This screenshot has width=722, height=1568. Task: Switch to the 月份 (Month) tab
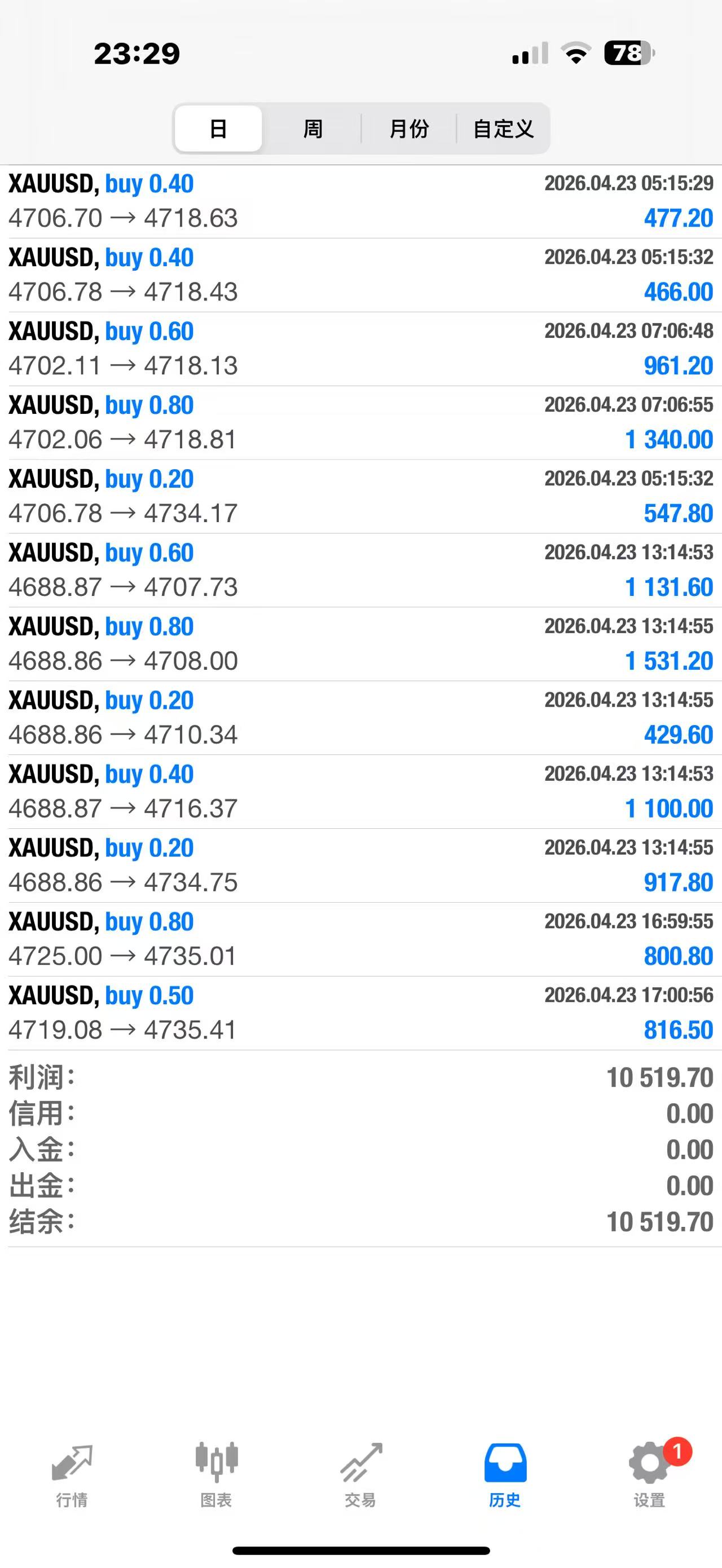pos(409,129)
